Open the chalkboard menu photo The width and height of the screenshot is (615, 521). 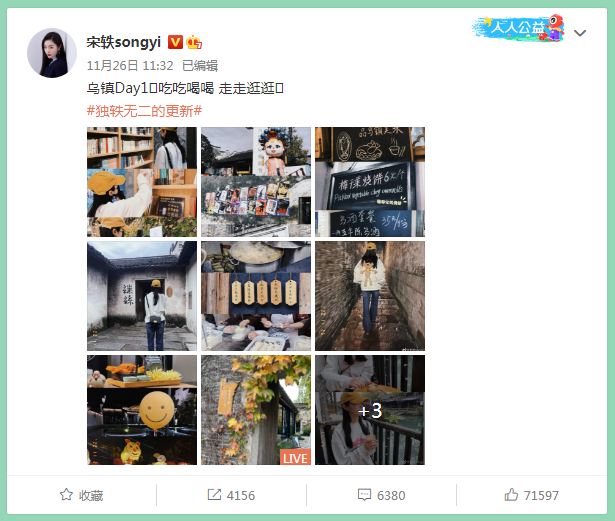(370, 182)
